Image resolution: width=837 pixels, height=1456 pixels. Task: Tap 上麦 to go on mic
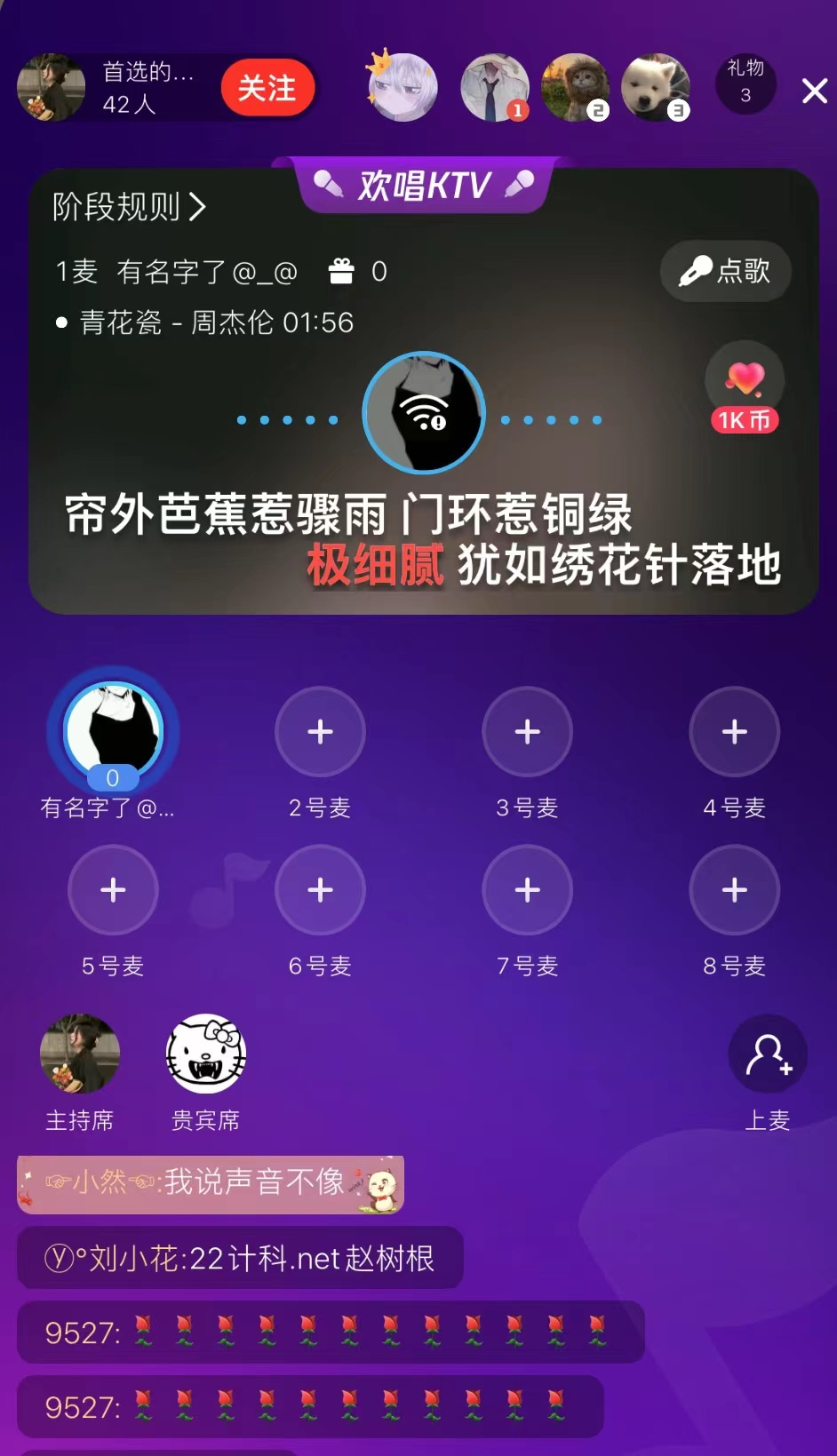(x=767, y=1054)
